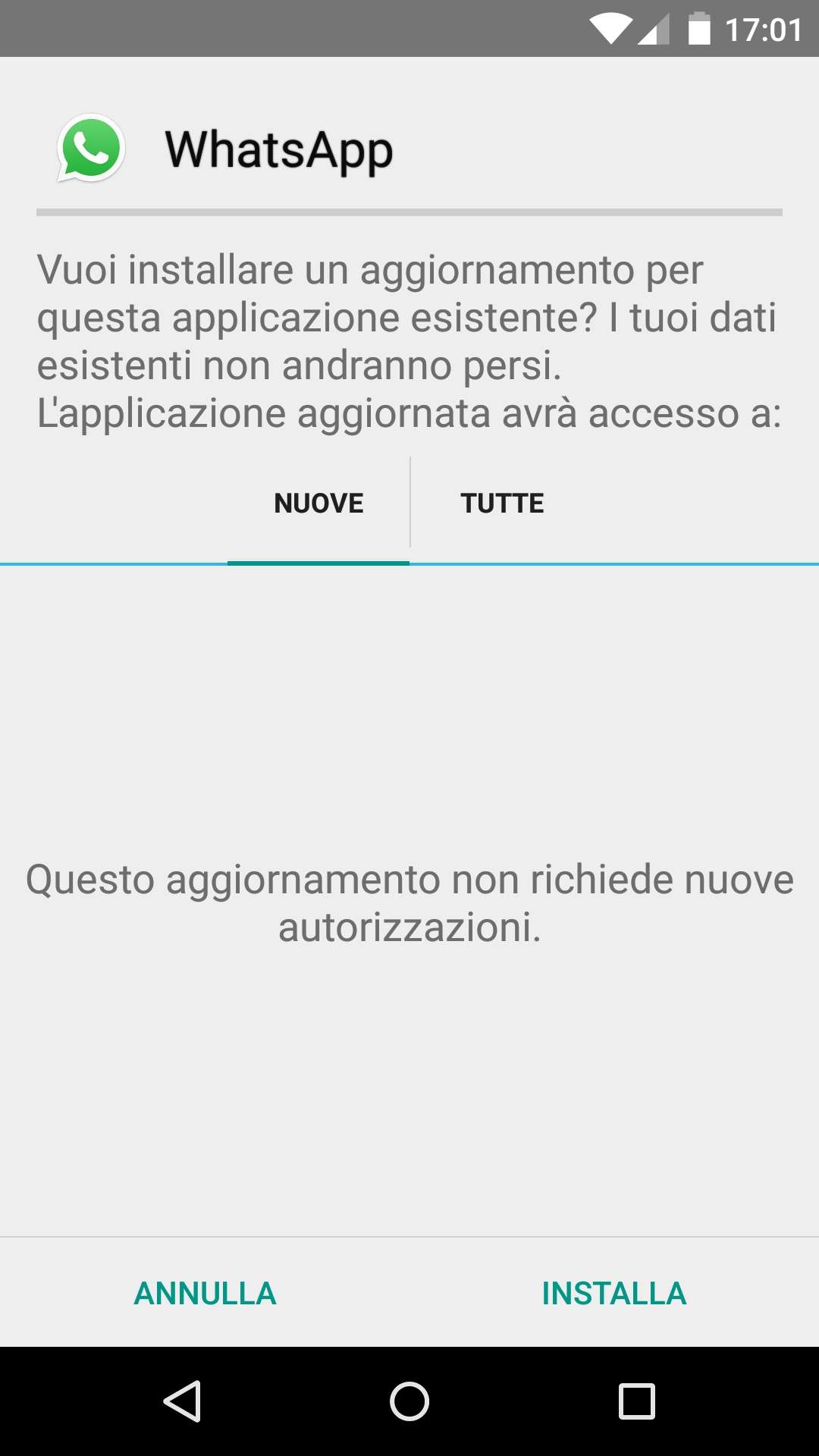Select the NUOVE permissions tab

[x=318, y=504]
